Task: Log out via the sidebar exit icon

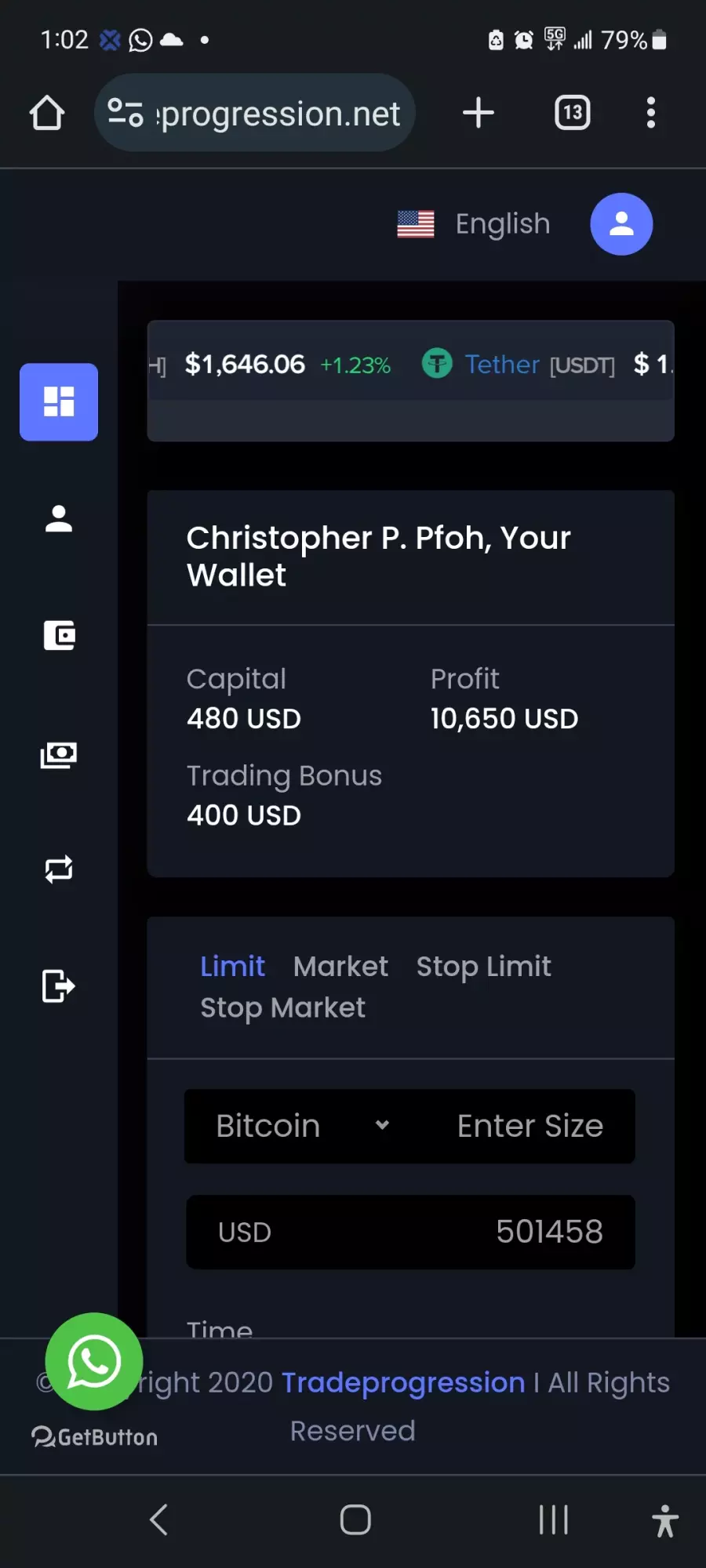Action: point(59,986)
